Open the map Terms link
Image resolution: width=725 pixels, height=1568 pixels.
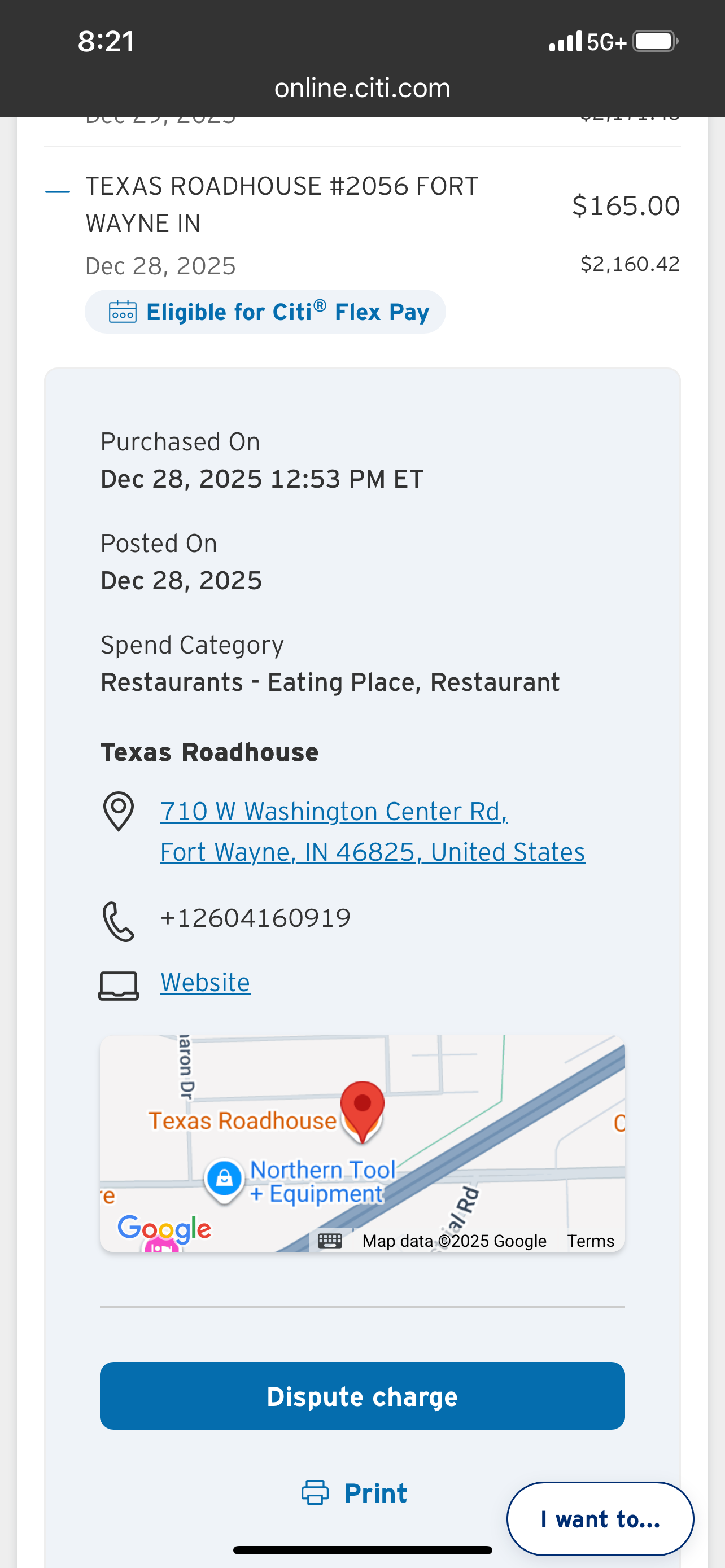click(591, 1241)
